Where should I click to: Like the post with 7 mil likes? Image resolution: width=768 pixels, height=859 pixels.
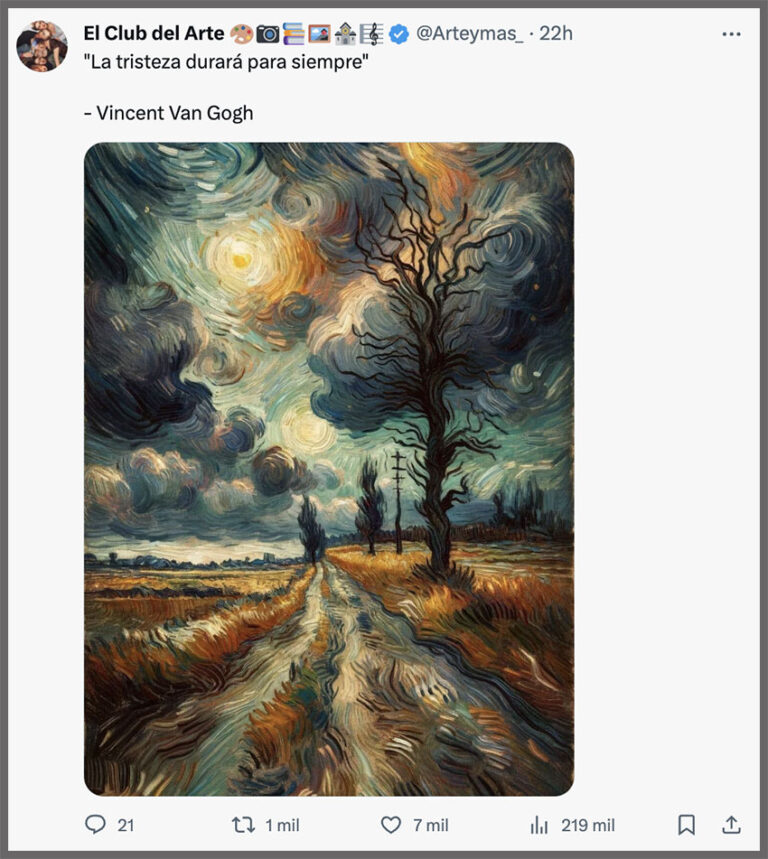click(391, 825)
